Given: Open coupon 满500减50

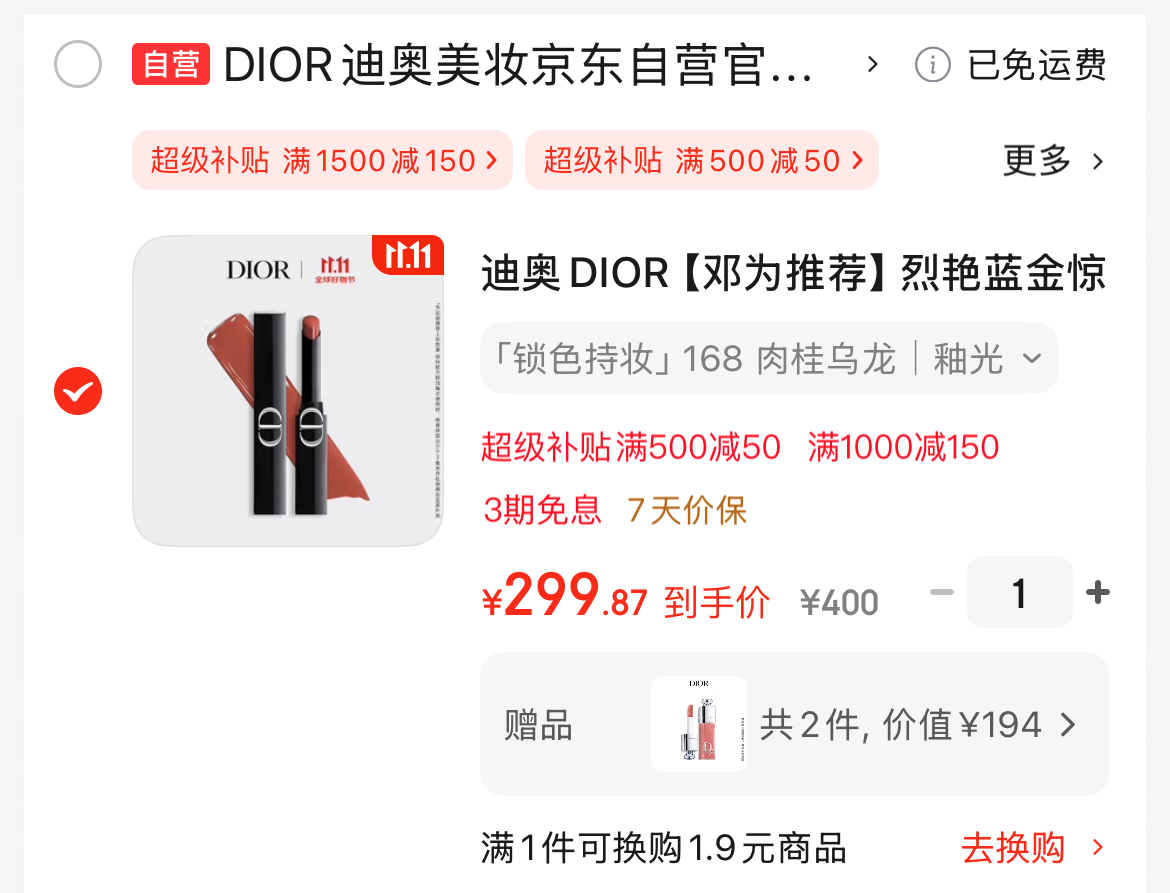Looking at the screenshot, I should (x=702, y=160).
